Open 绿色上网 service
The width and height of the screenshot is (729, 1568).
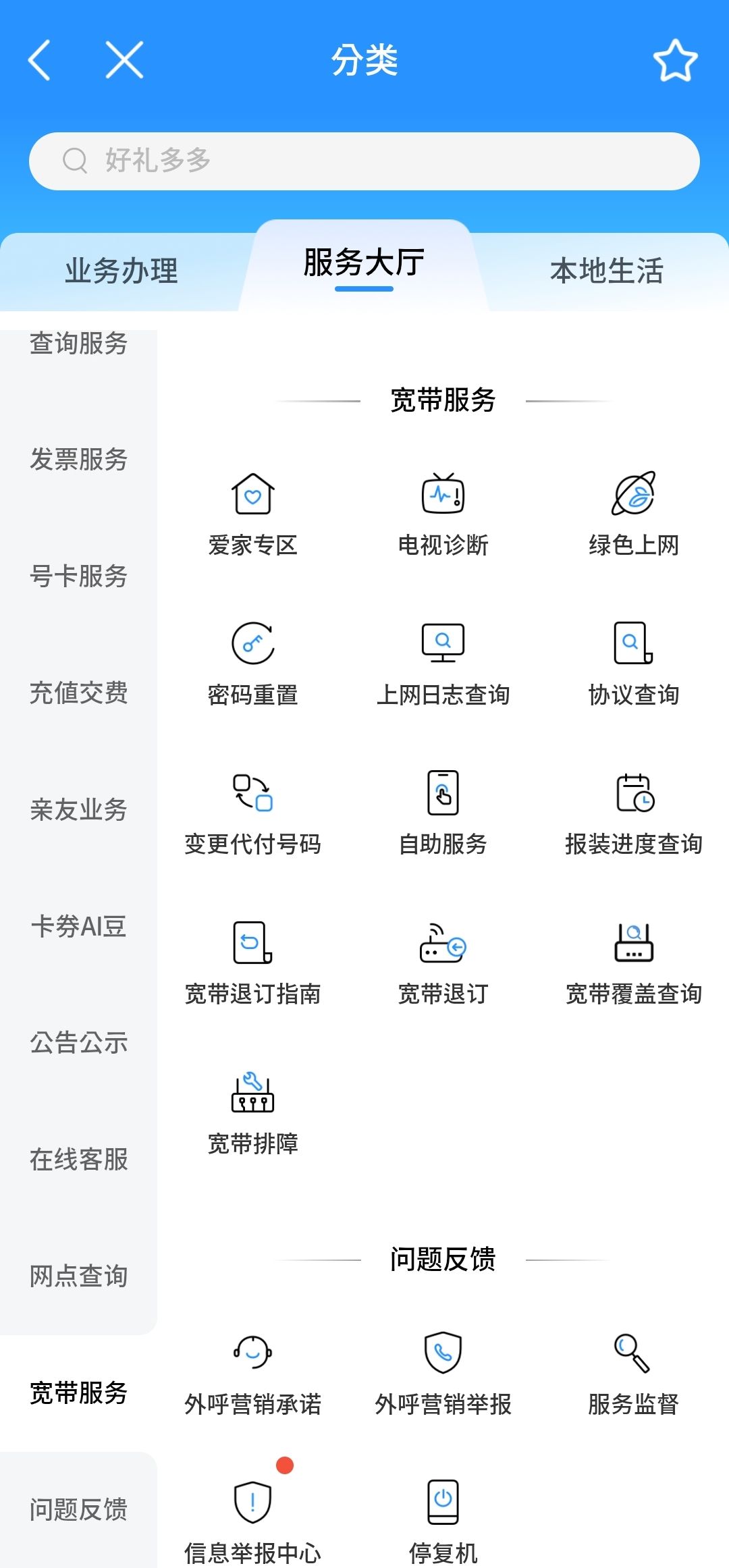point(633,513)
